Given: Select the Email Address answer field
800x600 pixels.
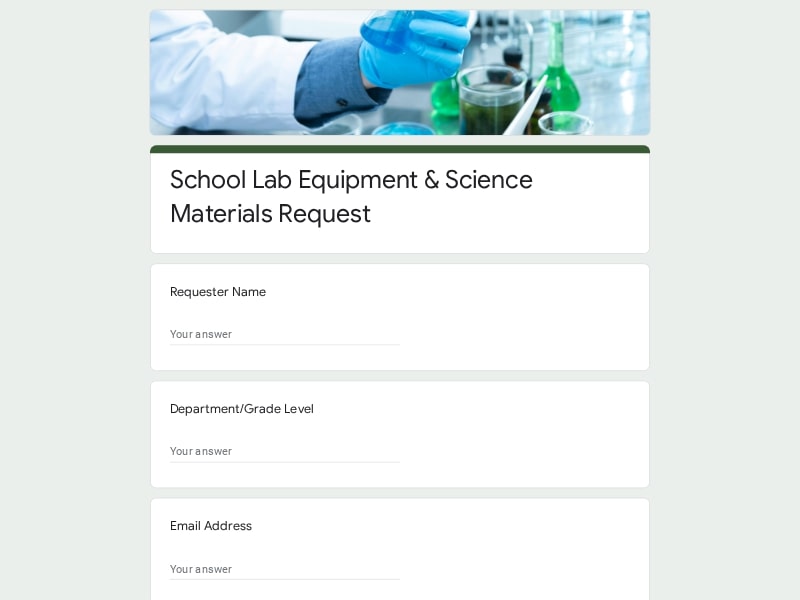Looking at the screenshot, I should click(x=284, y=569).
